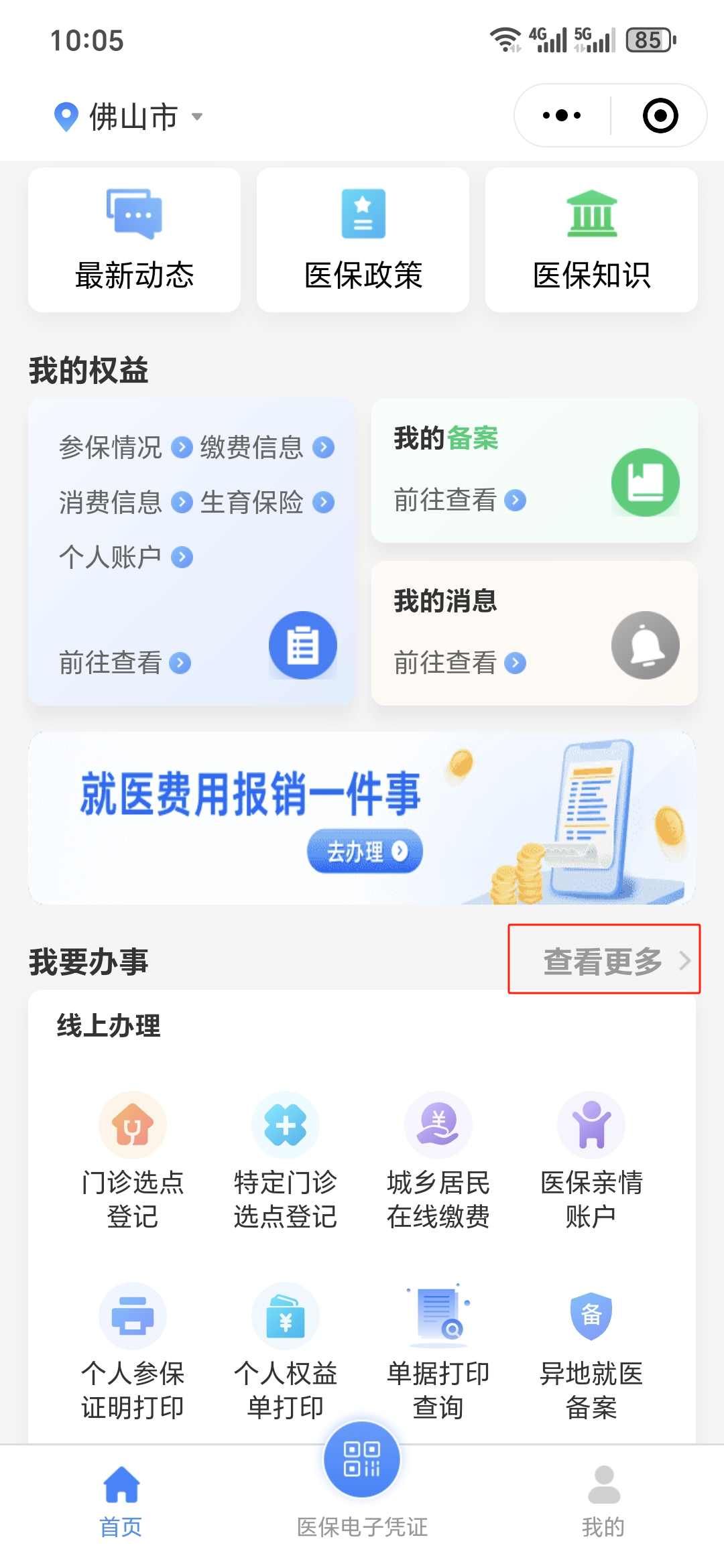
Task: Open the 医保知识 card
Action: [x=591, y=240]
